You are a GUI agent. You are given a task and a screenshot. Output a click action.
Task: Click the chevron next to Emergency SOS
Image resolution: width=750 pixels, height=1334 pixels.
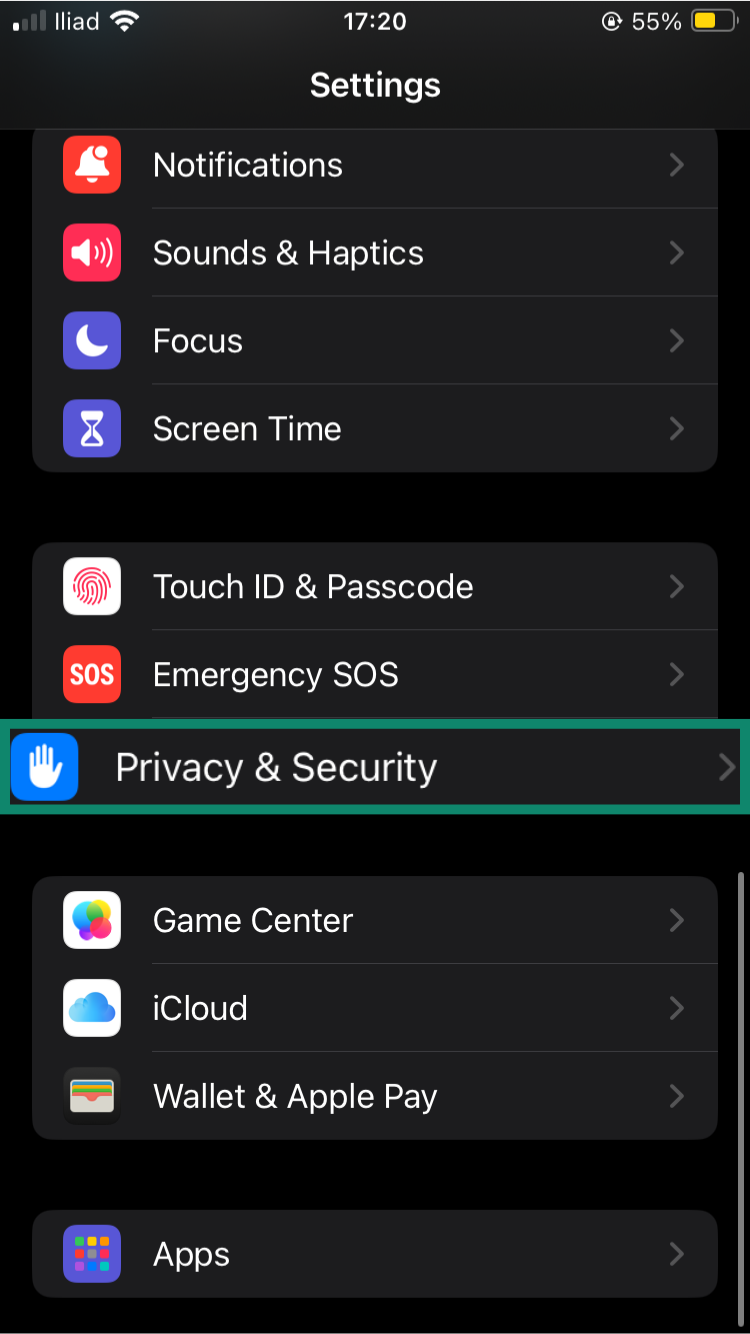(677, 674)
